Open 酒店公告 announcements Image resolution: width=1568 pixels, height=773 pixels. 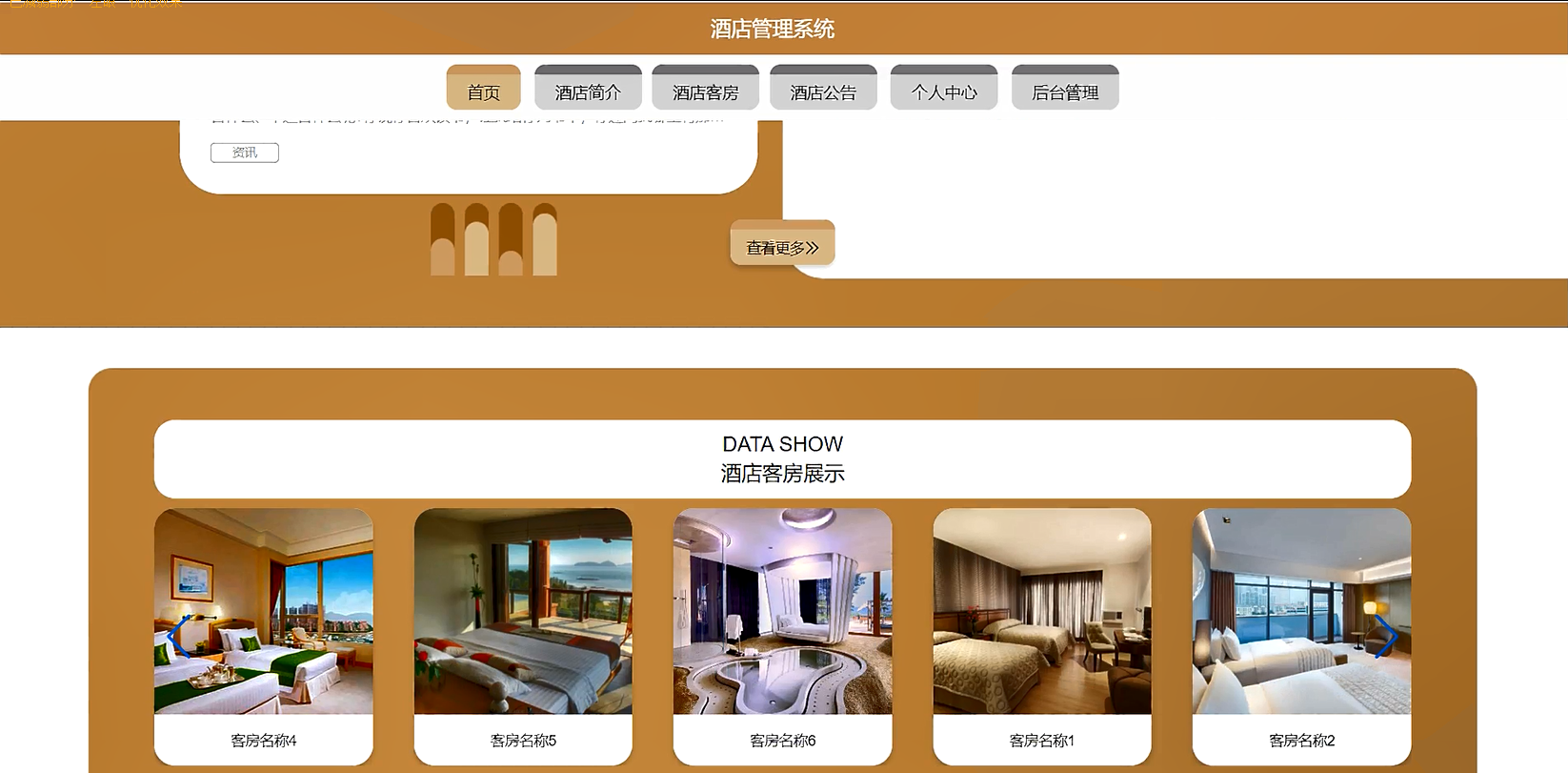(x=823, y=90)
